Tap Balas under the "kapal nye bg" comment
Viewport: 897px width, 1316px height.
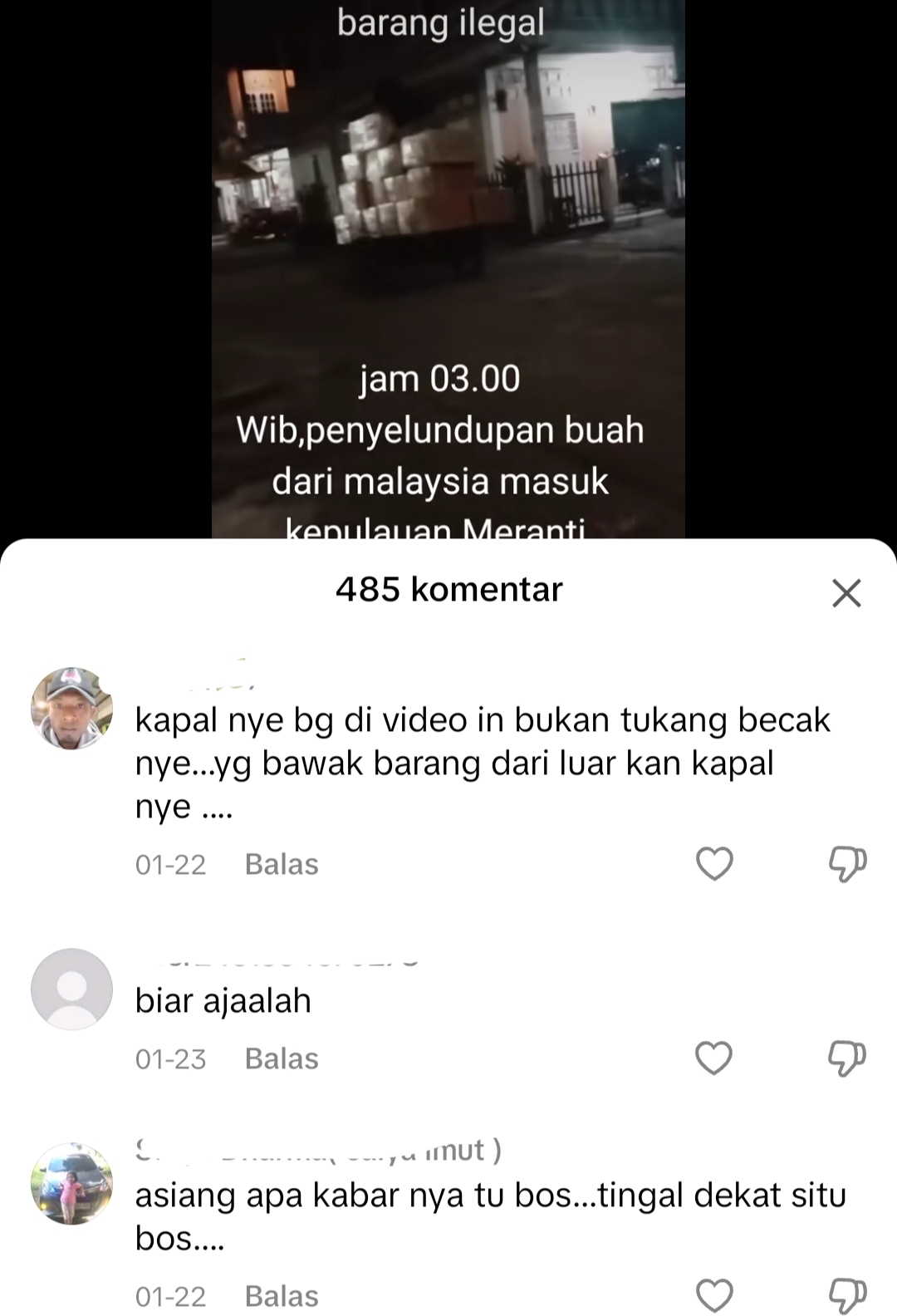coord(281,864)
